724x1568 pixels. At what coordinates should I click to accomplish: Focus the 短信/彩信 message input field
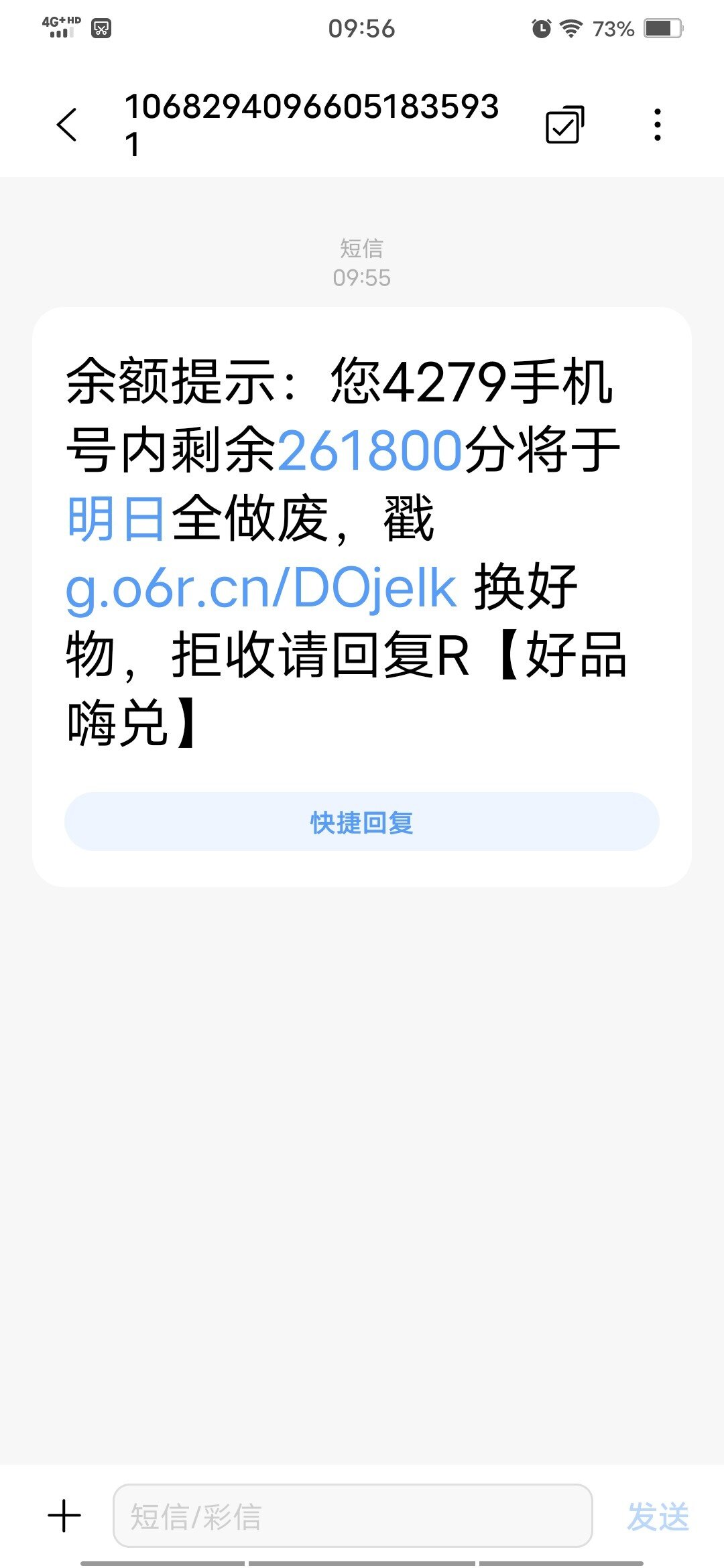[x=352, y=1516]
